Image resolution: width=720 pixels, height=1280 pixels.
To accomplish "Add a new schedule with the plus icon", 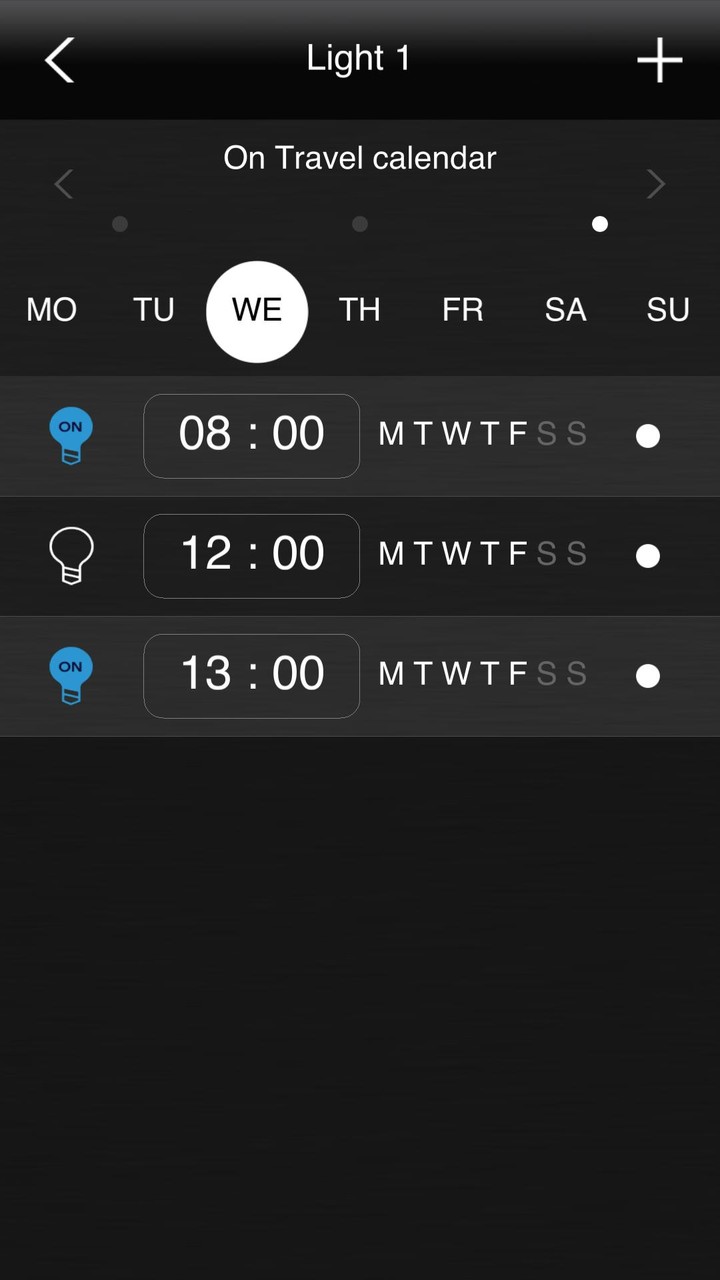I will (x=659, y=60).
